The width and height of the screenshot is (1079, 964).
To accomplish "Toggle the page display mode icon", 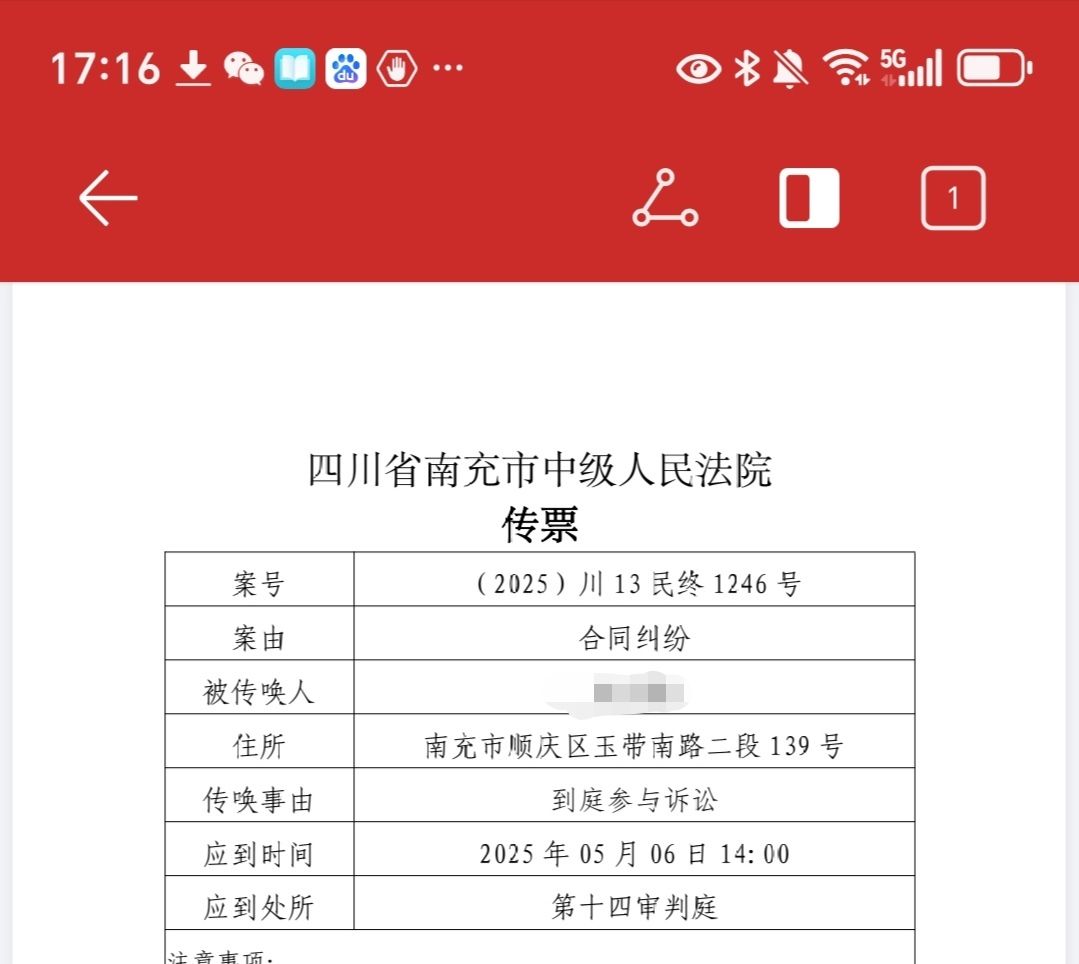I will pos(809,198).
